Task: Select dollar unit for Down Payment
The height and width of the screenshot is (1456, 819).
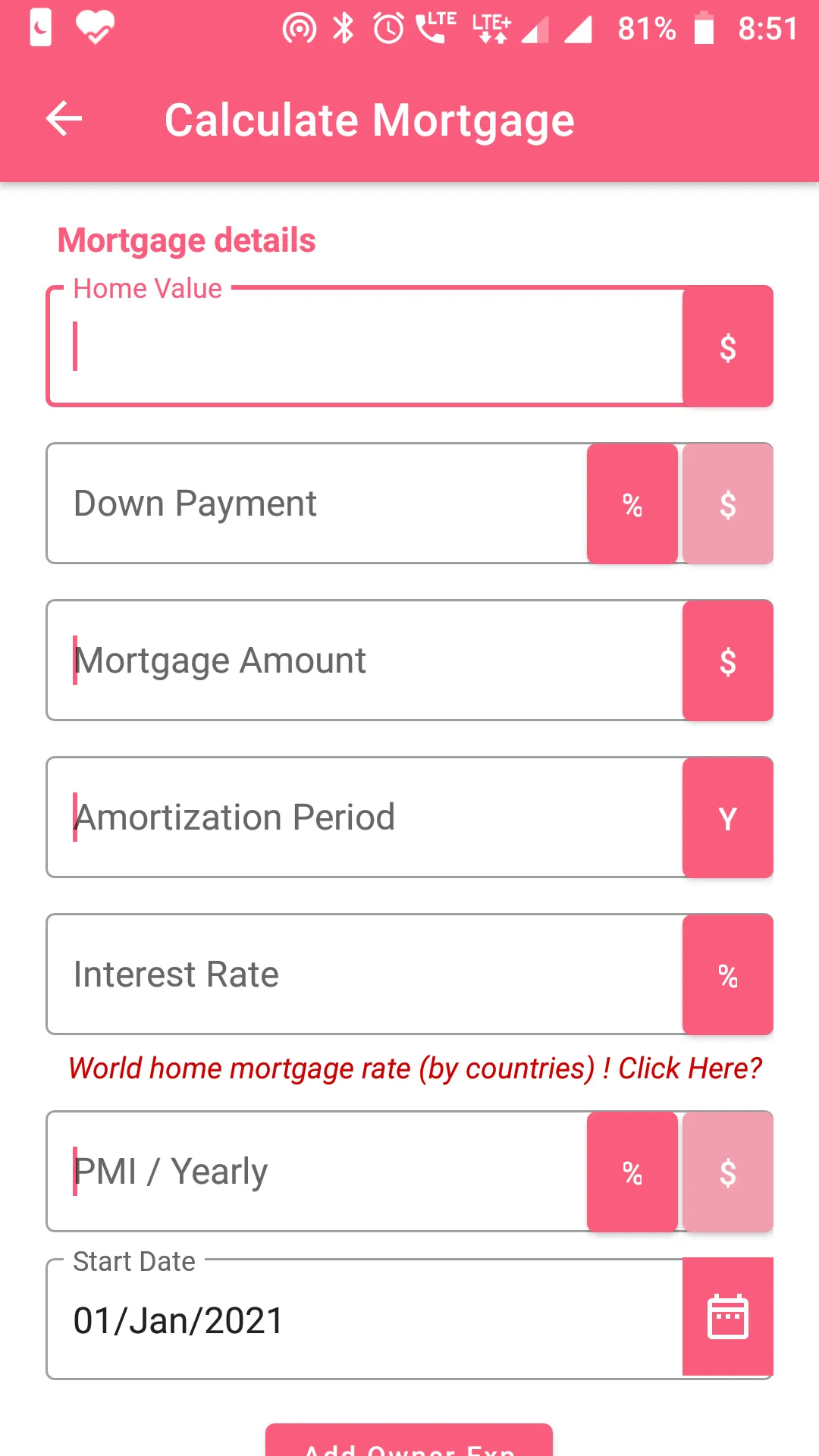Action: tap(728, 504)
